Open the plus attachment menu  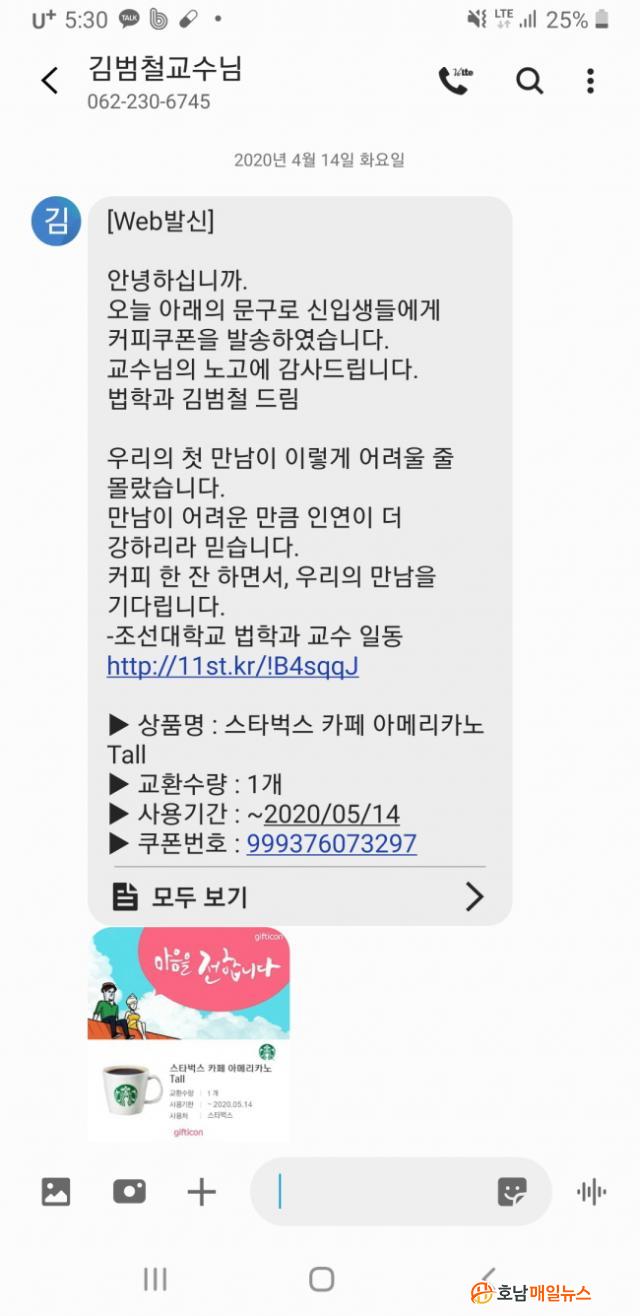click(x=201, y=1191)
